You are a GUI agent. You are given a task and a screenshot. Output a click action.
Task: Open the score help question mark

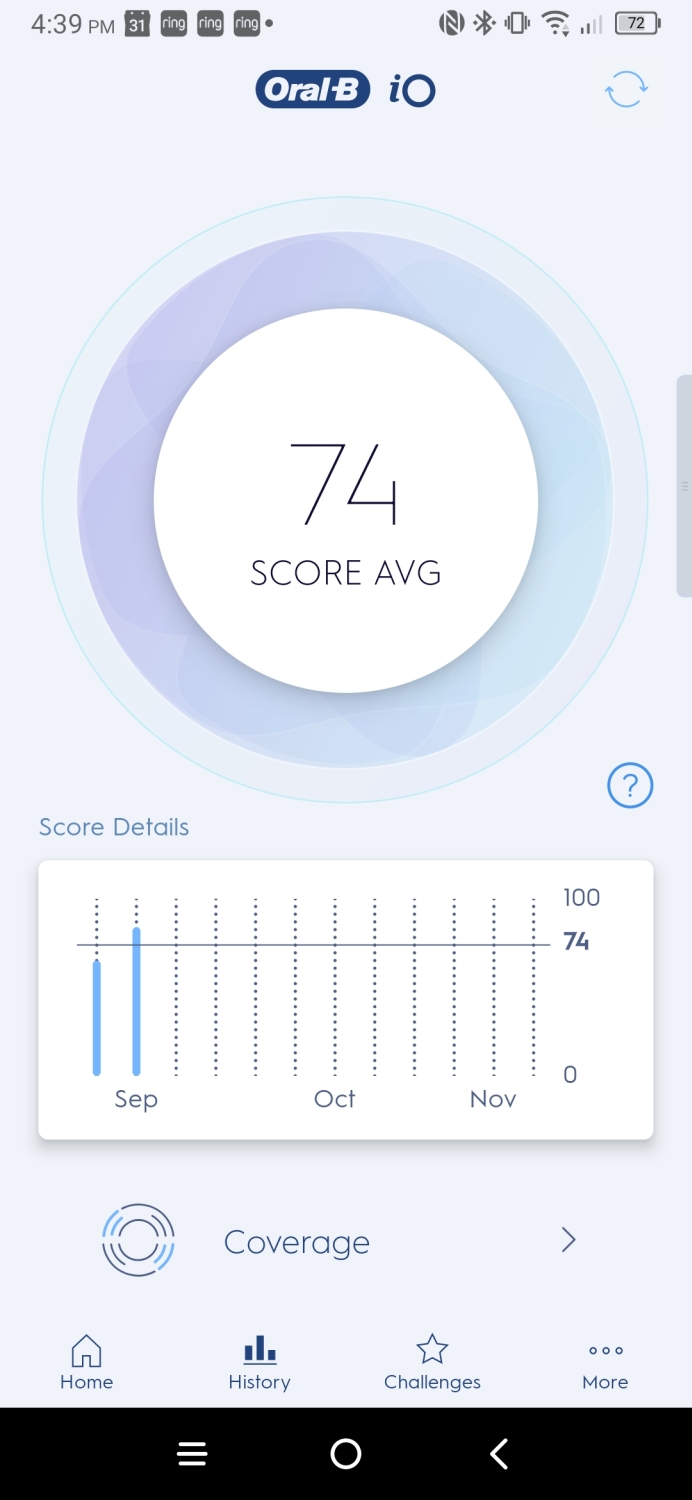pos(630,787)
